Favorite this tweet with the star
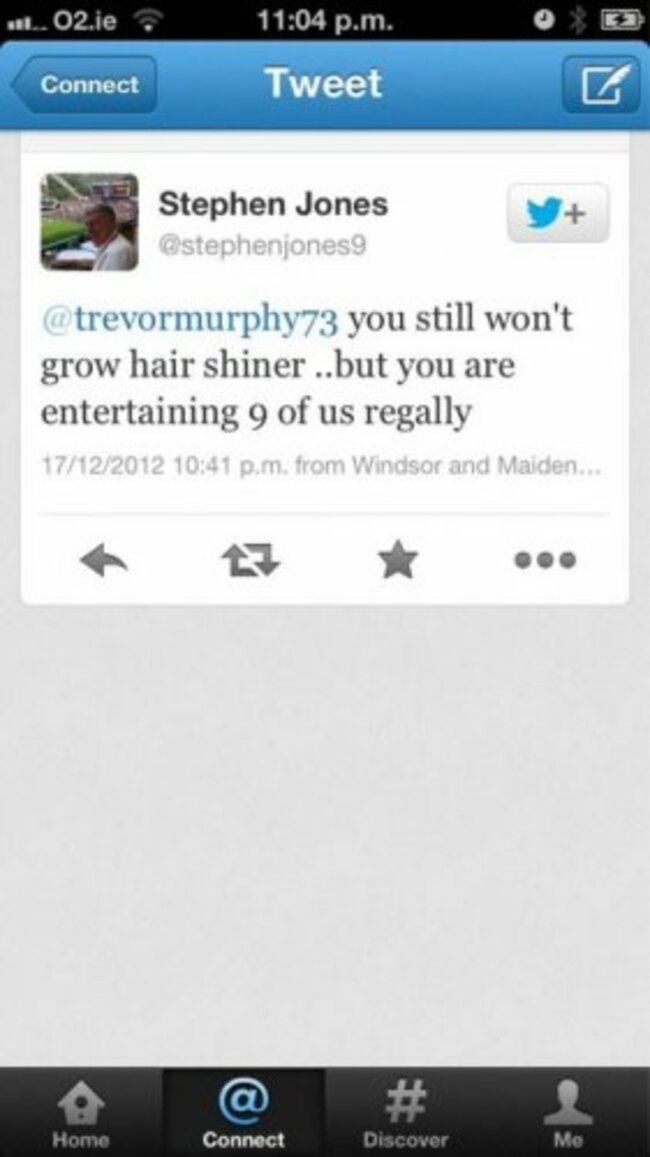650x1157 pixels. click(x=398, y=559)
